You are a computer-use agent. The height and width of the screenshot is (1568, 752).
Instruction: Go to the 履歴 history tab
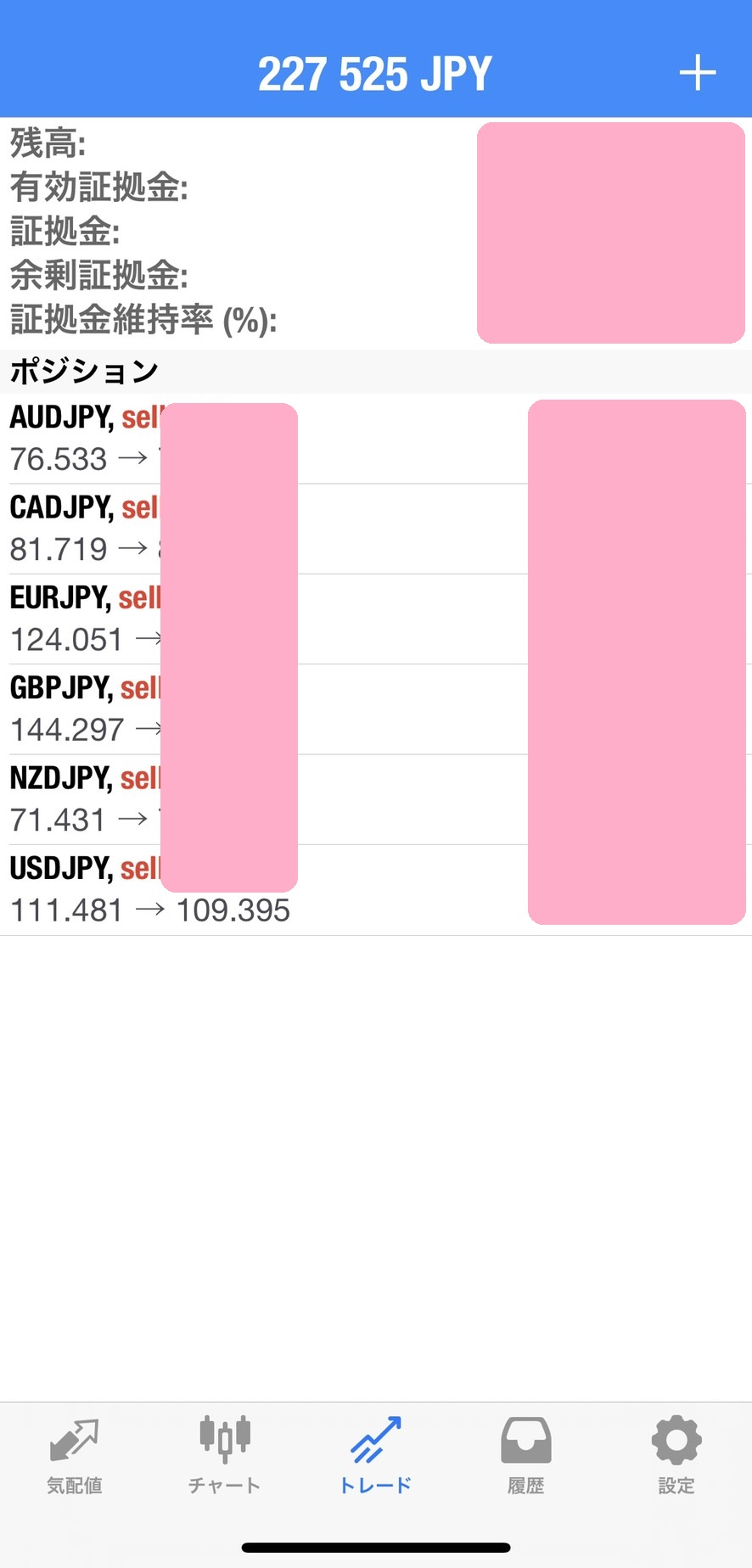(526, 1454)
